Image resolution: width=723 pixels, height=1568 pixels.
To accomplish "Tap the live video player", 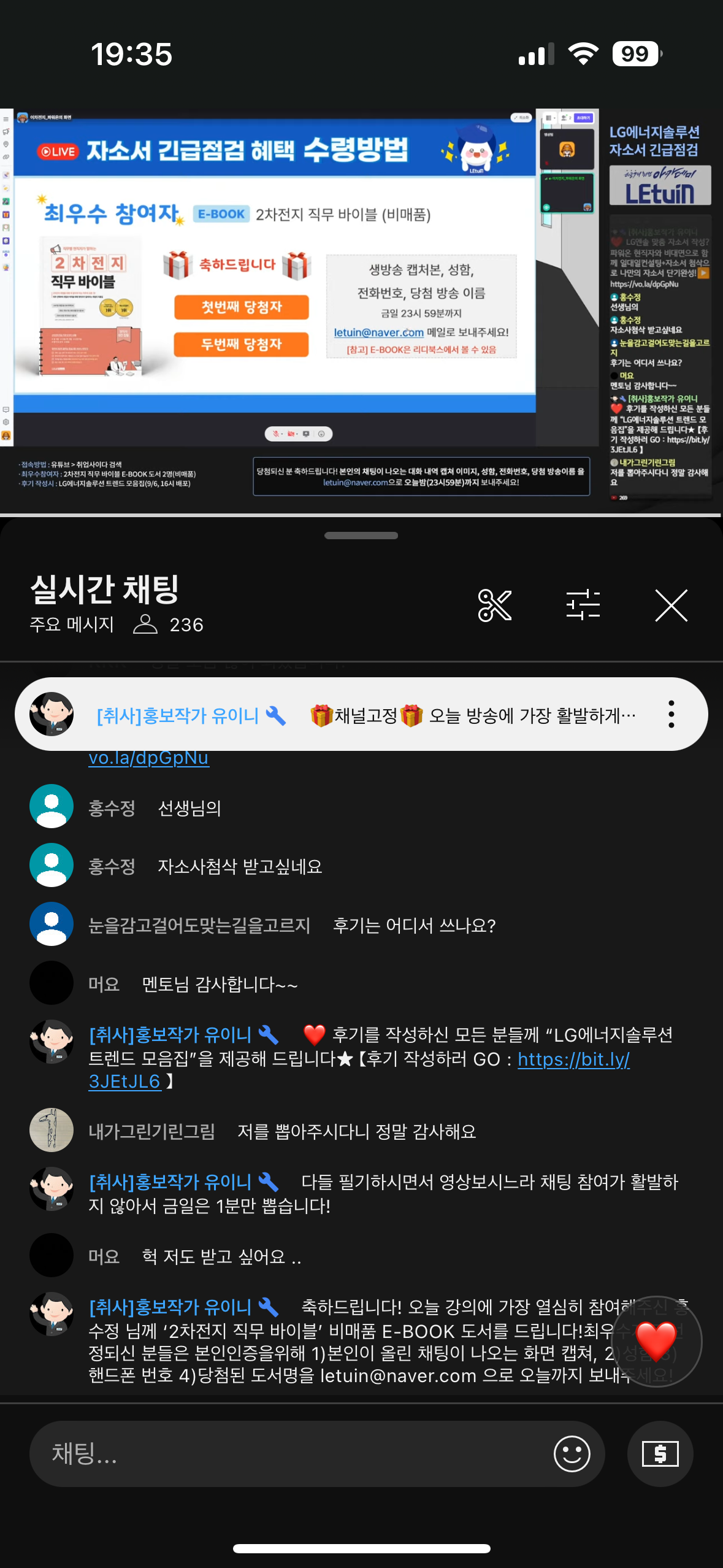I will click(x=361, y=310).
